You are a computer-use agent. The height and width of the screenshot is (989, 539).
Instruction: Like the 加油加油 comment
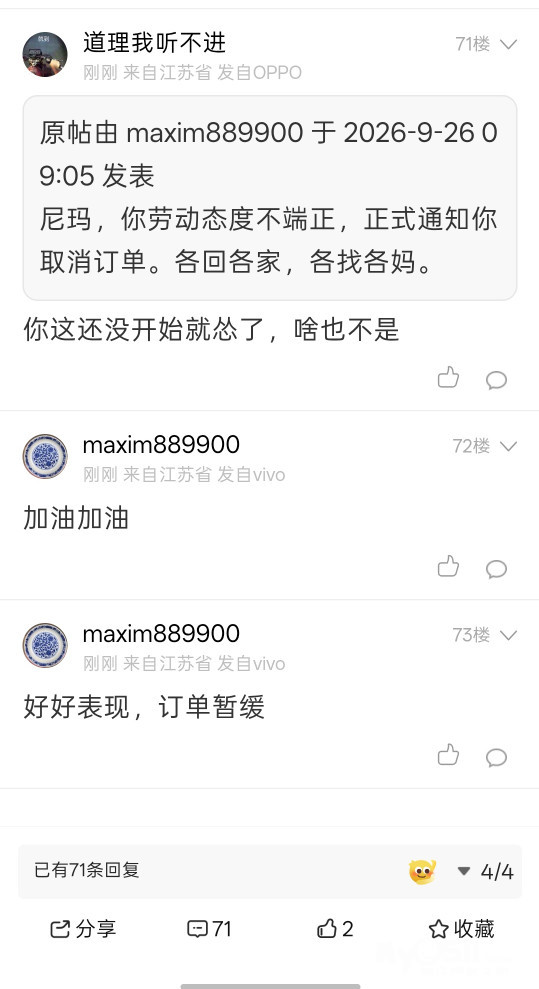pyautogui.click(x=448, y=566)
